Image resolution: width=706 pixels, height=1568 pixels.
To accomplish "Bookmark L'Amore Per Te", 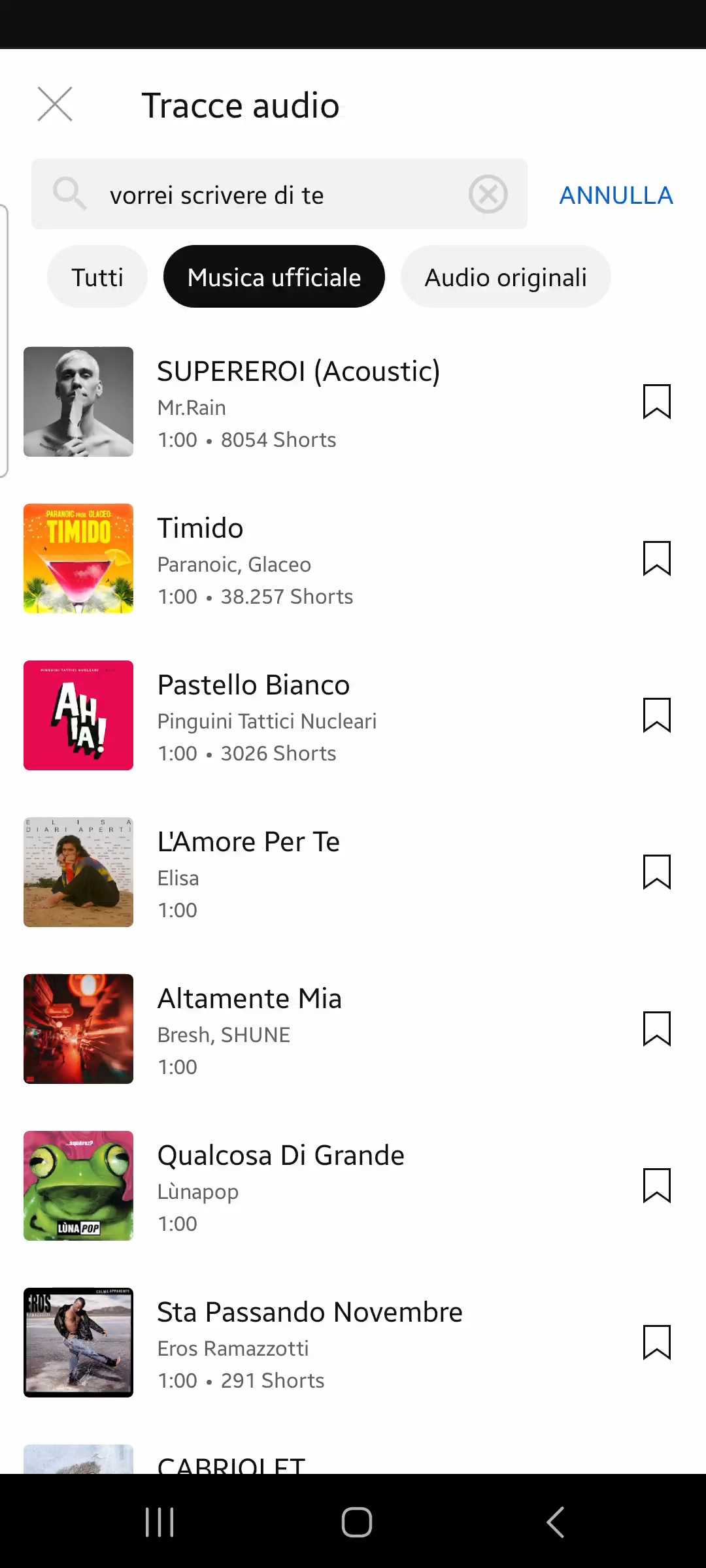I will 657,872.
